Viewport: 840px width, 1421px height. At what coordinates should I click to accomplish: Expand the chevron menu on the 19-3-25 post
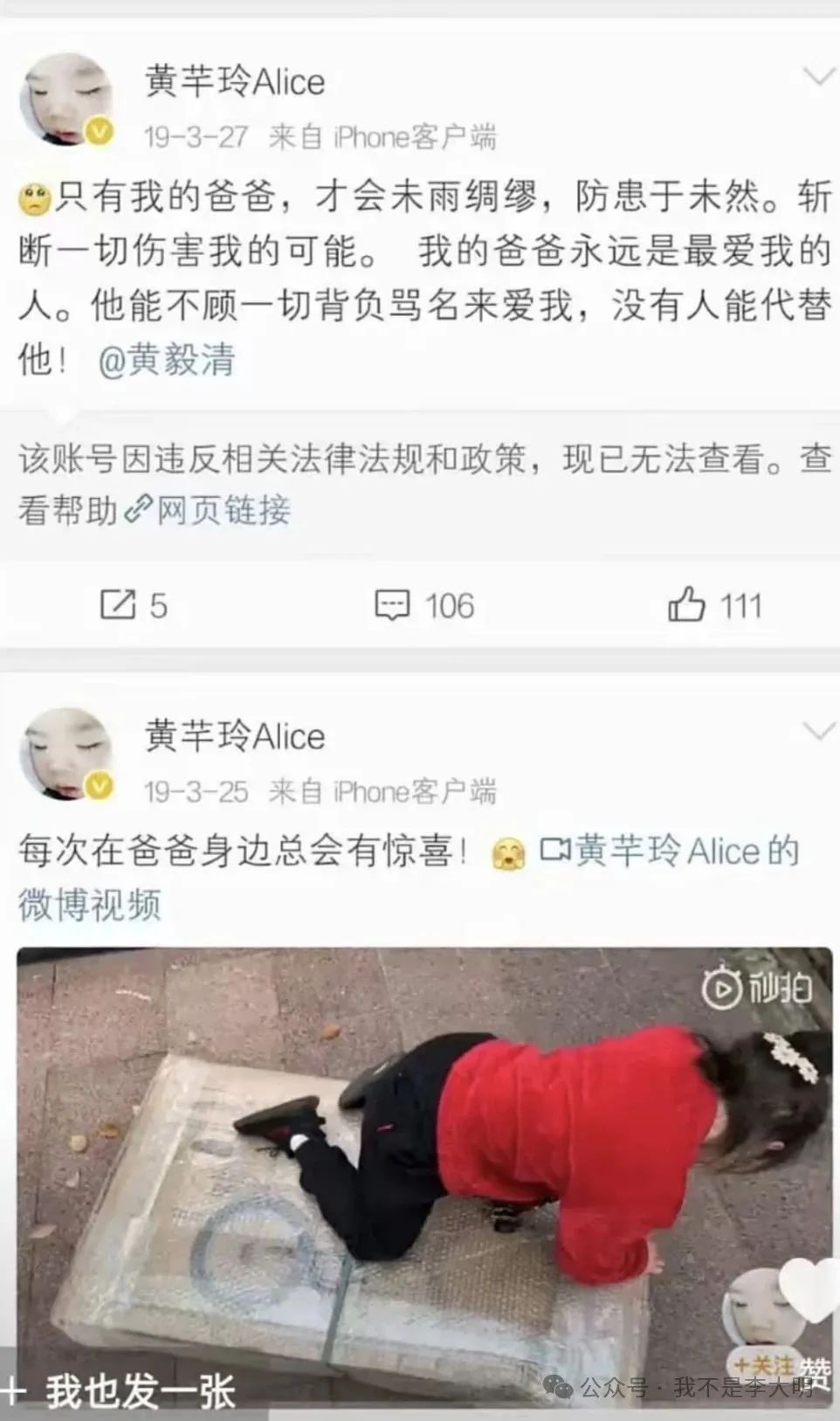[818, 731]
